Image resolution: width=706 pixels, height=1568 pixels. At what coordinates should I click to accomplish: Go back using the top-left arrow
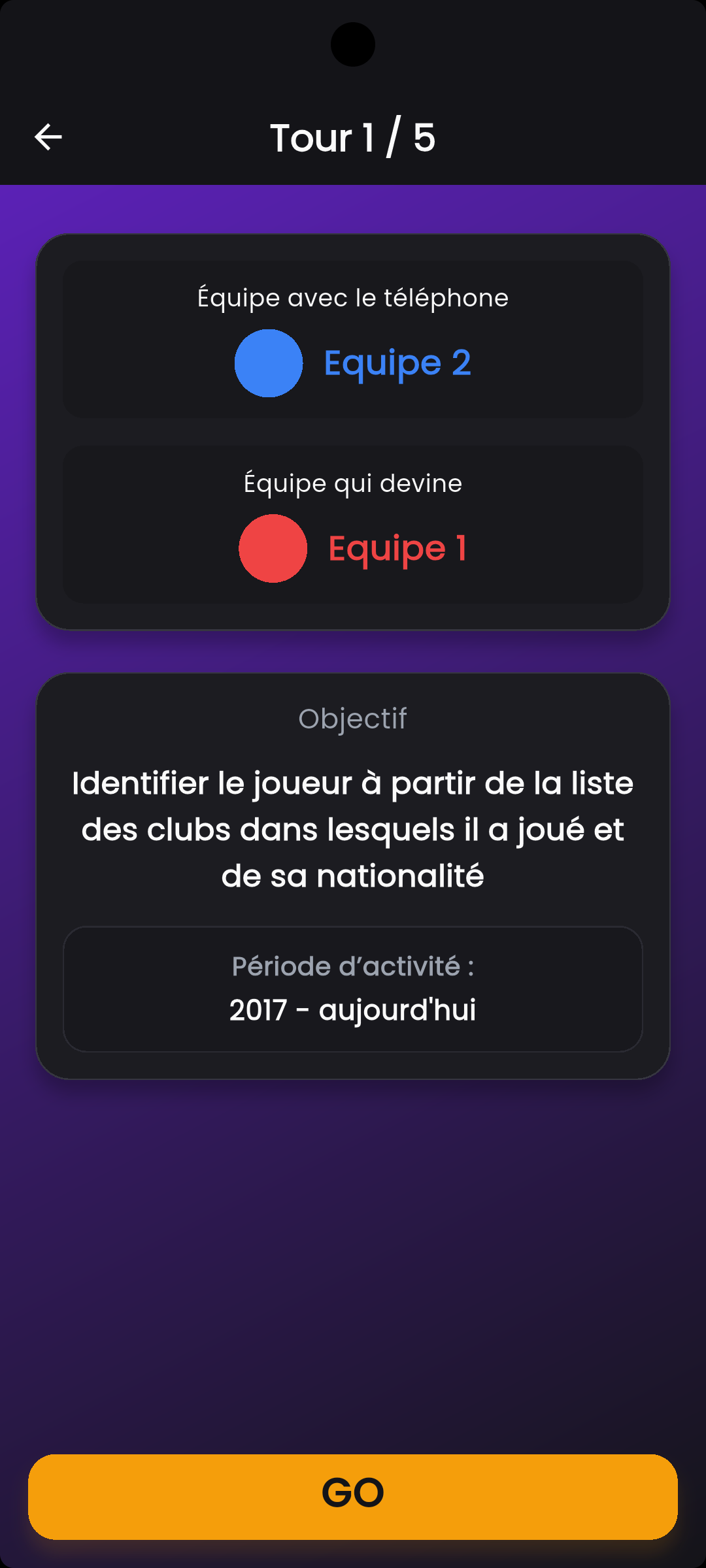48,137
